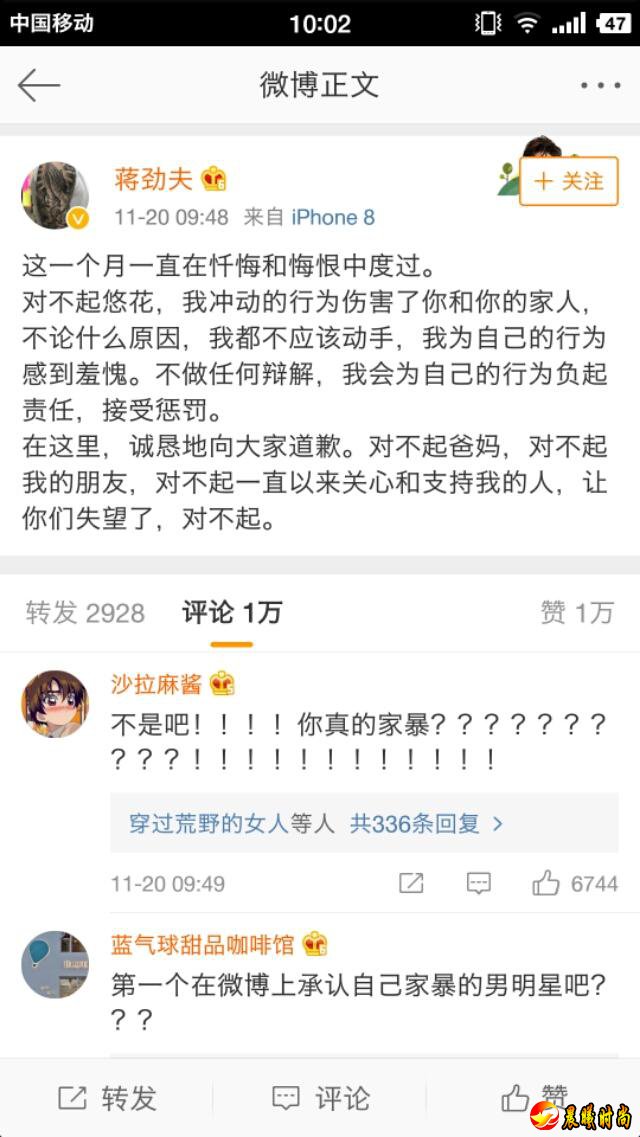640x1137 pixels.
Task: Follow 蒋劲夫 with the 关注 button
Action: pyautogui.click(x=569, y=181)
